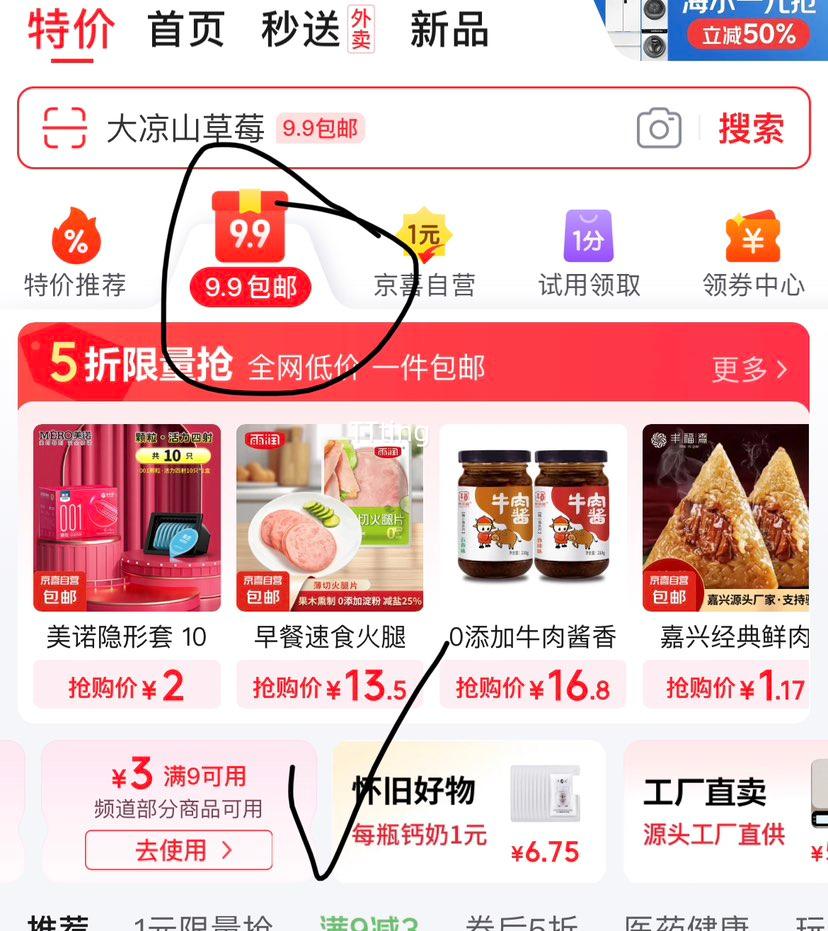Tap the 特价推荐 flame icon
Image resolution: width=828 pixels, height=931 pixels.
pos(78,237)
